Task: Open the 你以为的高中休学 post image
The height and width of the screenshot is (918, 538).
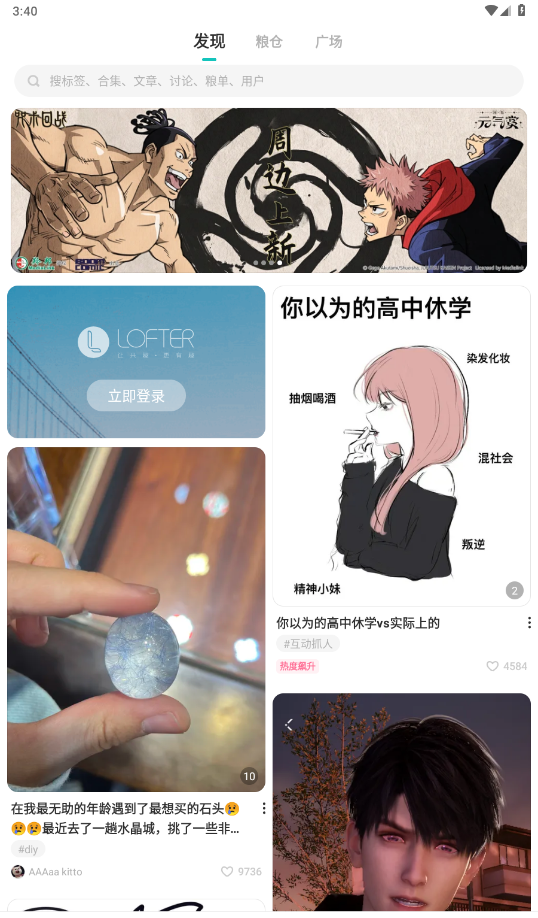Action: pyautogui.click(x=402, y=446)
